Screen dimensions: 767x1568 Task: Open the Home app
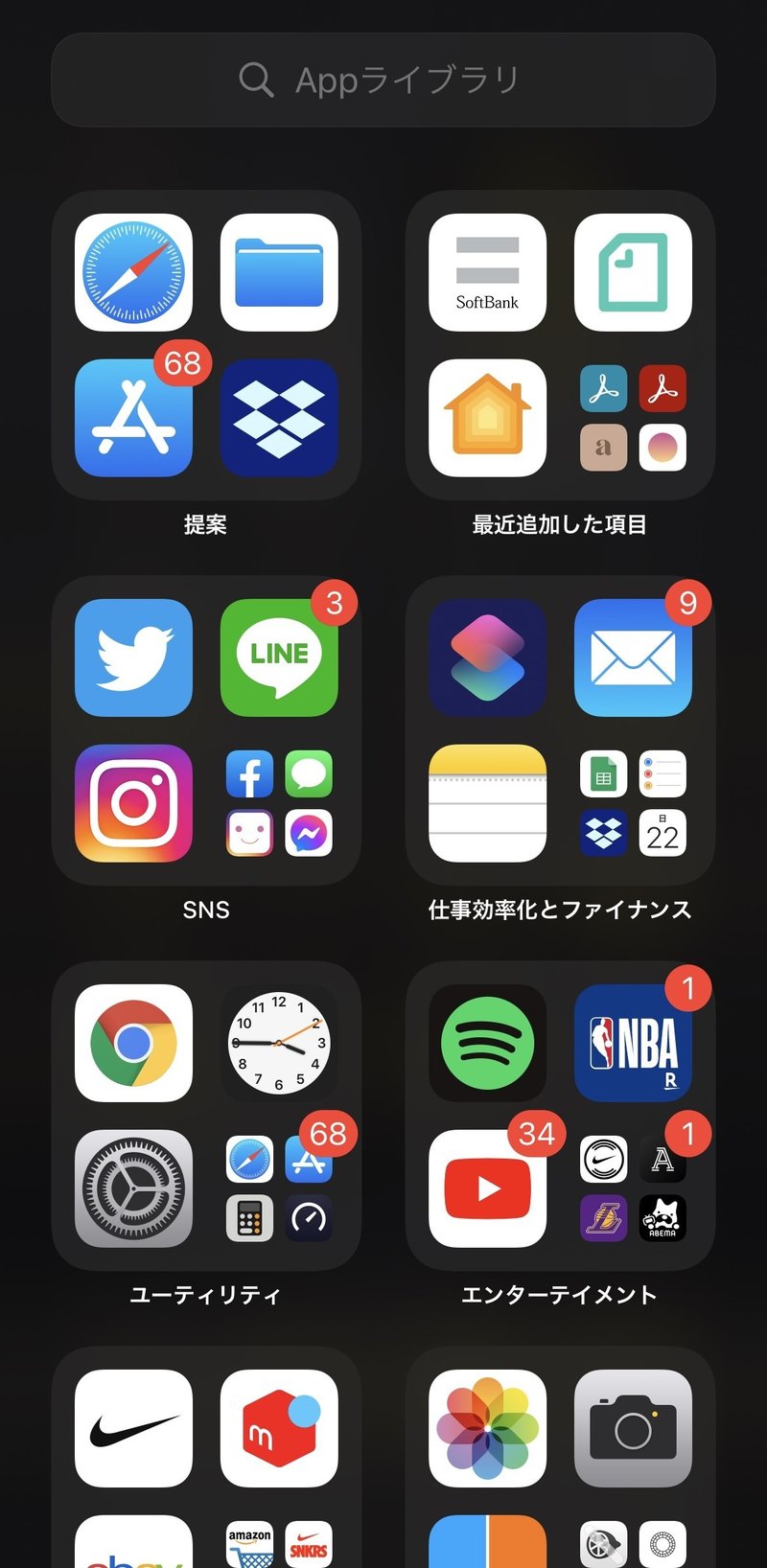[487, 418]
